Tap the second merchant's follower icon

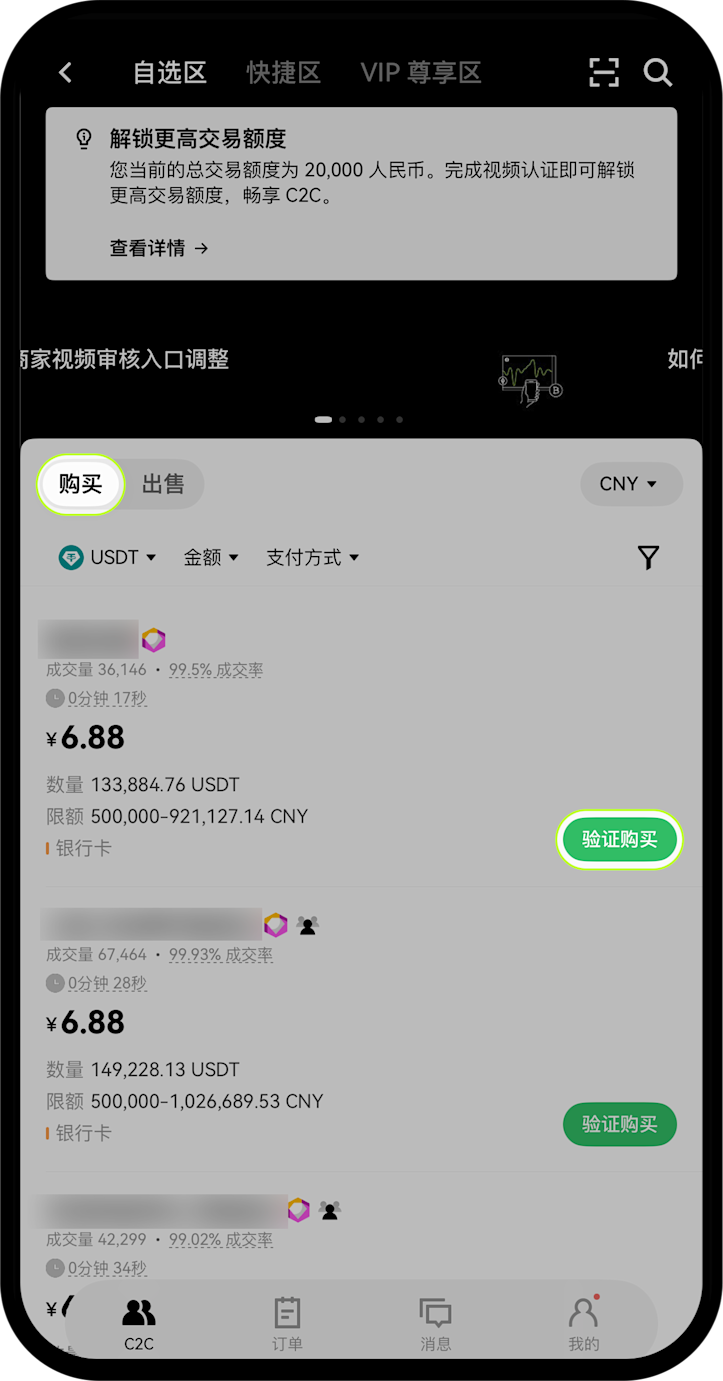pos(307,925)
